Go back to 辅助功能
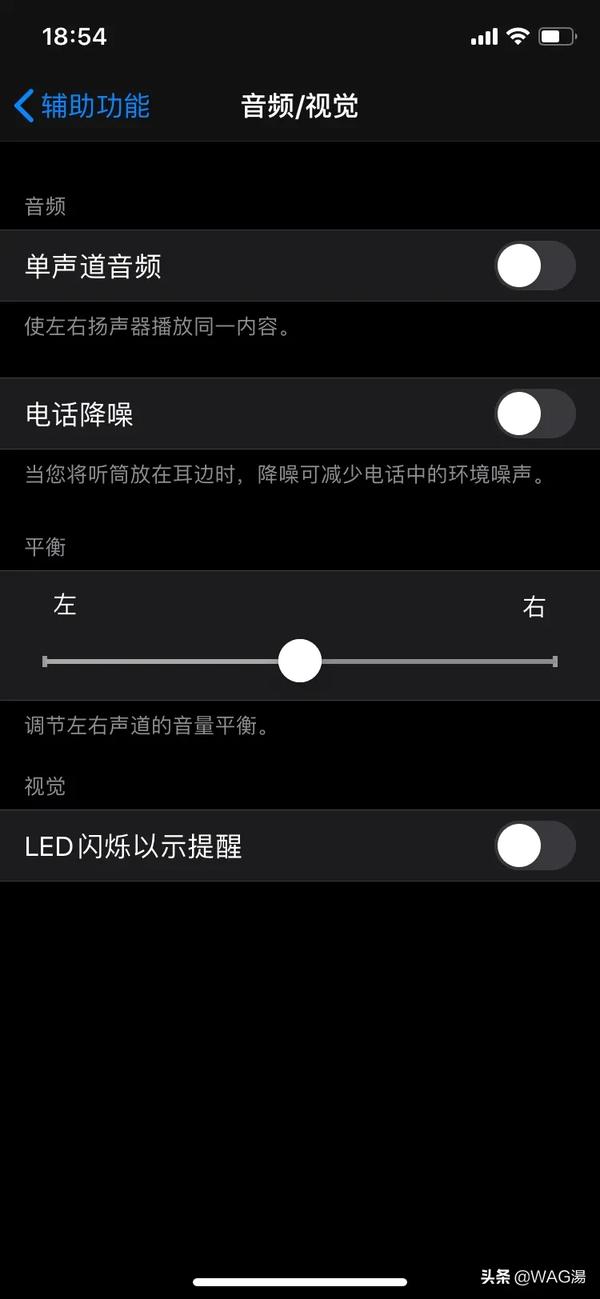 coord(82,106)
